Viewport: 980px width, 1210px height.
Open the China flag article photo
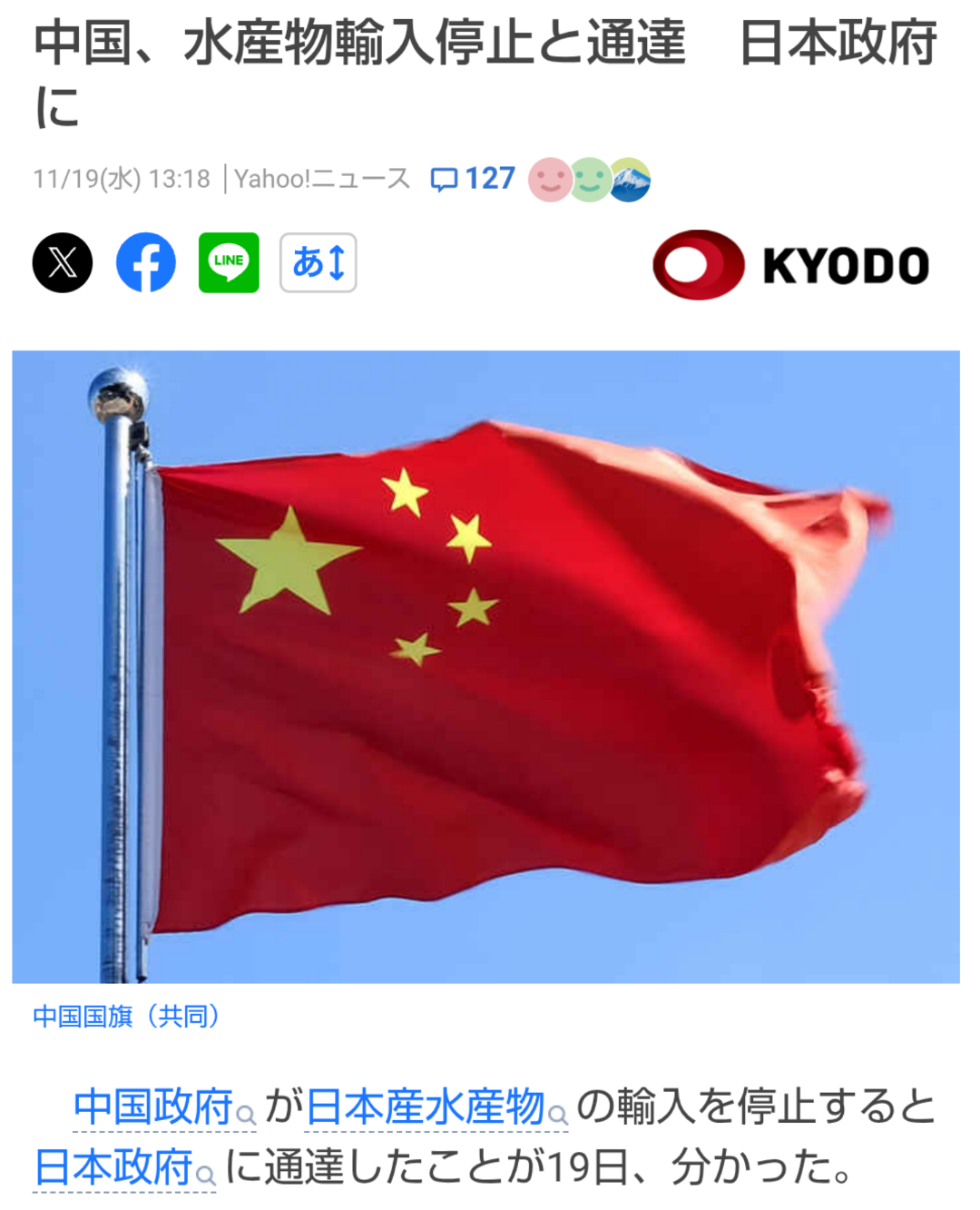(x=485, y=667)
